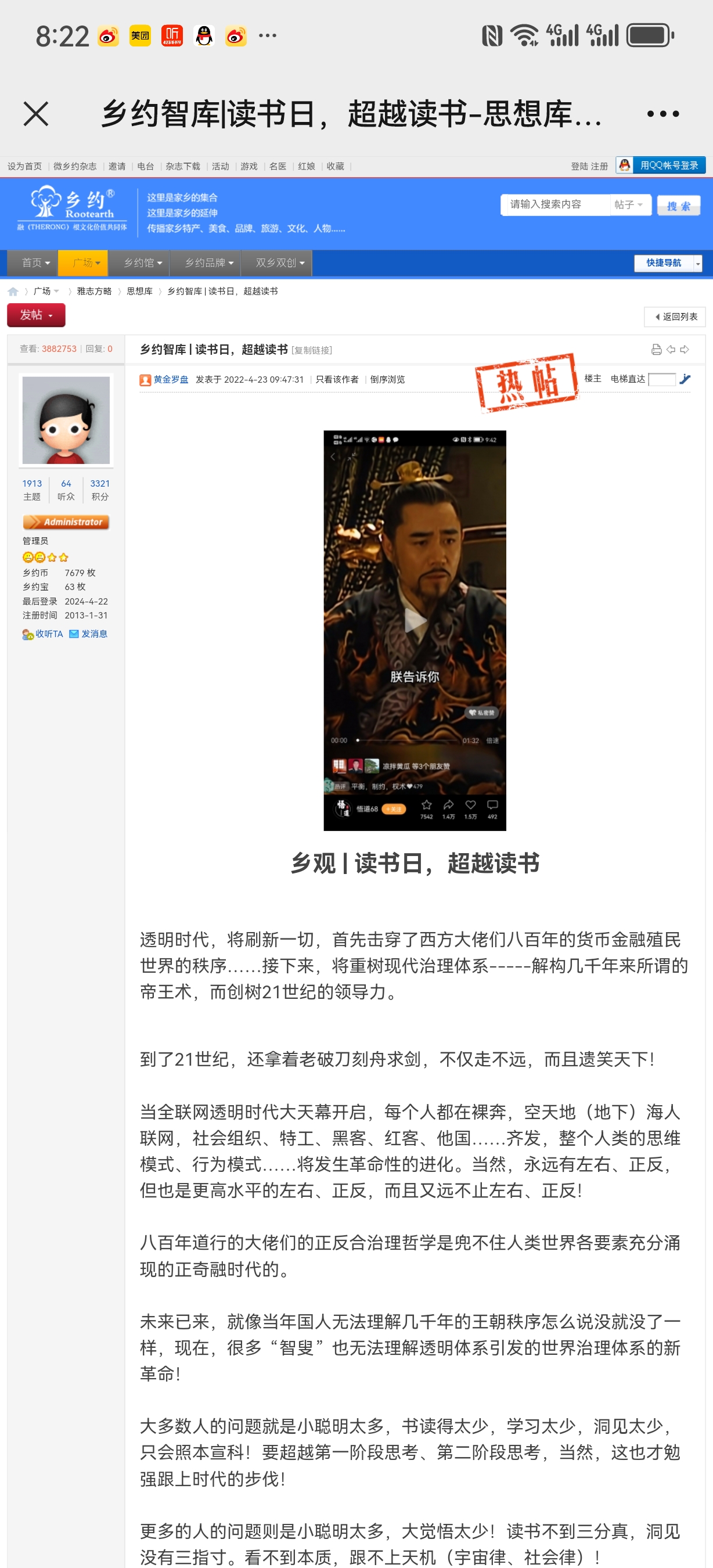
Task: Open the three-dot overflow menu
Action: (x=662, y=114)
